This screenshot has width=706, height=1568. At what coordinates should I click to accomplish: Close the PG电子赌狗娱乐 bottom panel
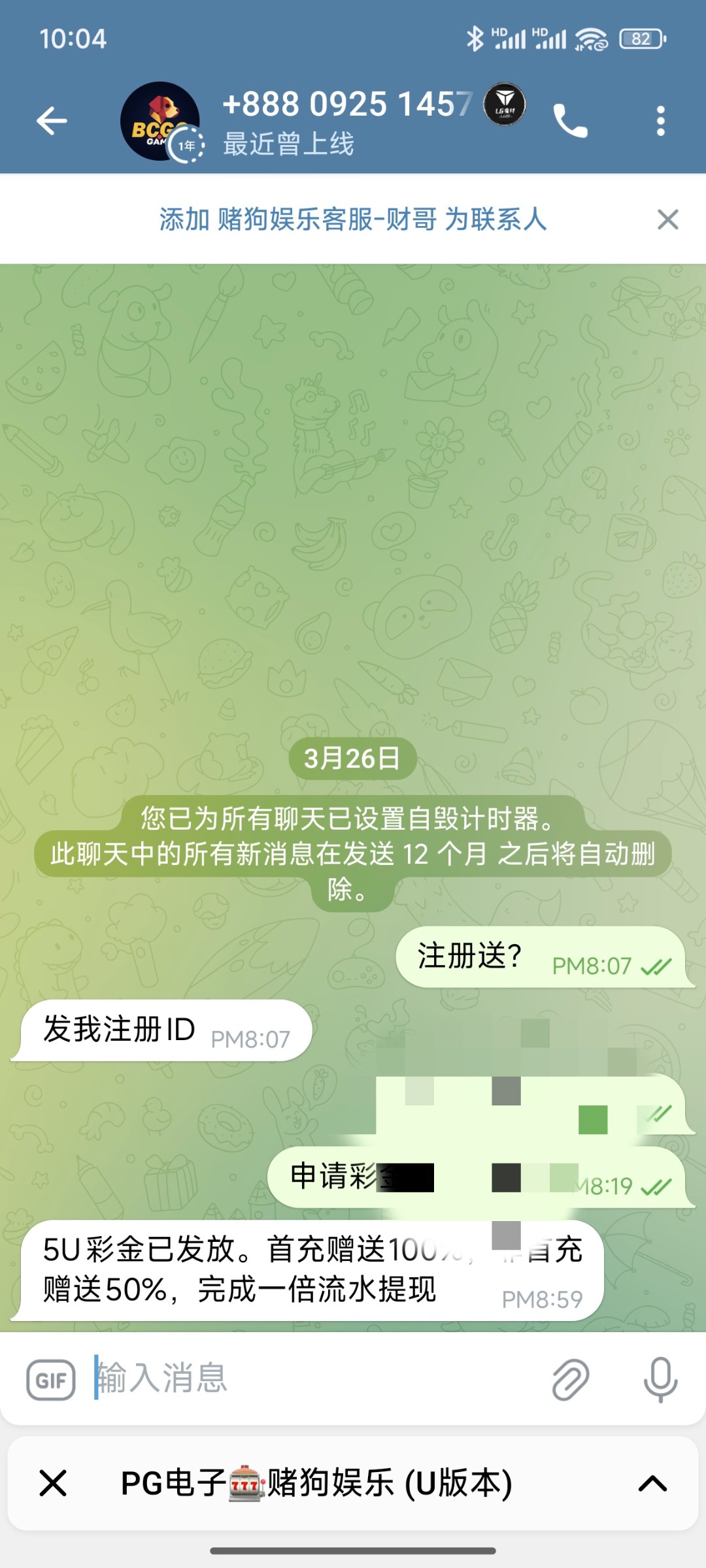coord(53,1483)
